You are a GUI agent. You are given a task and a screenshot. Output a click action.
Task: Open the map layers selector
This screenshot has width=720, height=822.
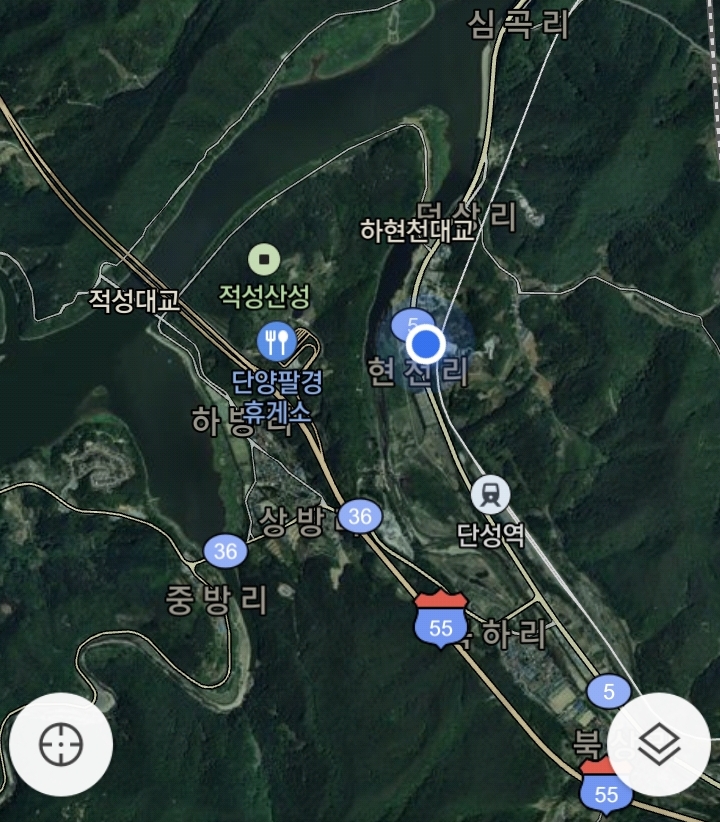click(659, 744)
